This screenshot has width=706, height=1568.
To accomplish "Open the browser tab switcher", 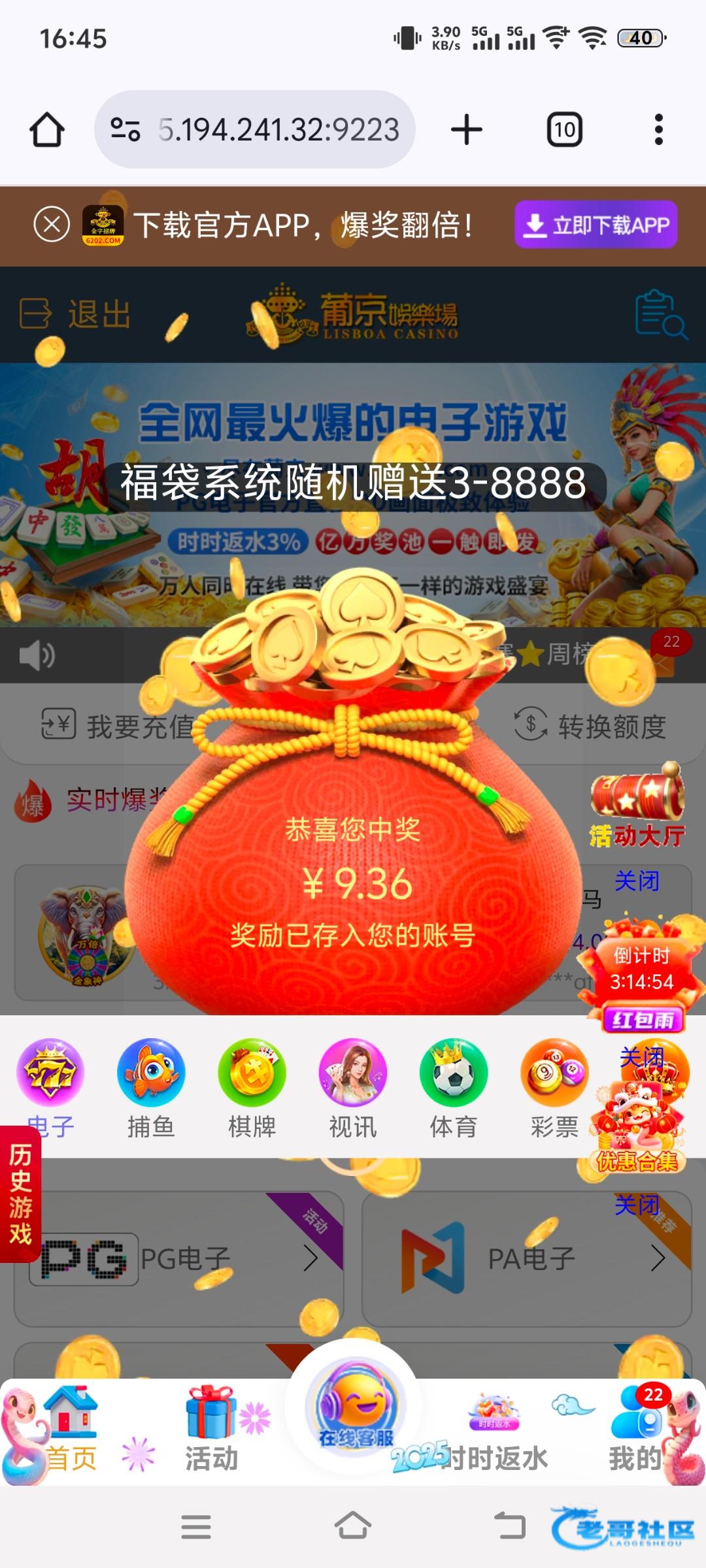I will (564, 129).
